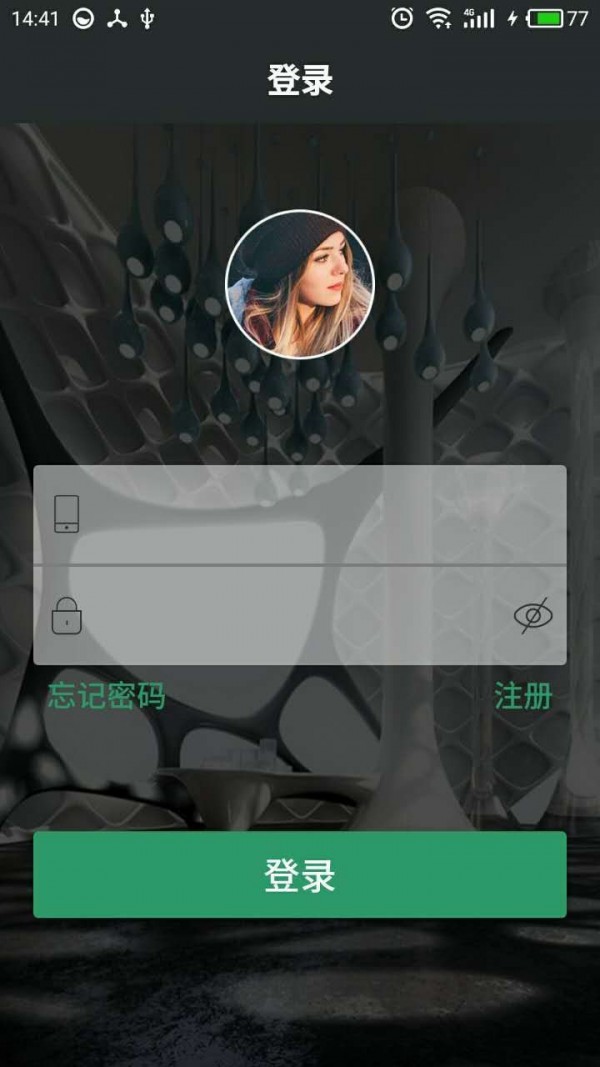Toggle password visibility eye icon
600x1067 pixels.
tap(533, 616)
